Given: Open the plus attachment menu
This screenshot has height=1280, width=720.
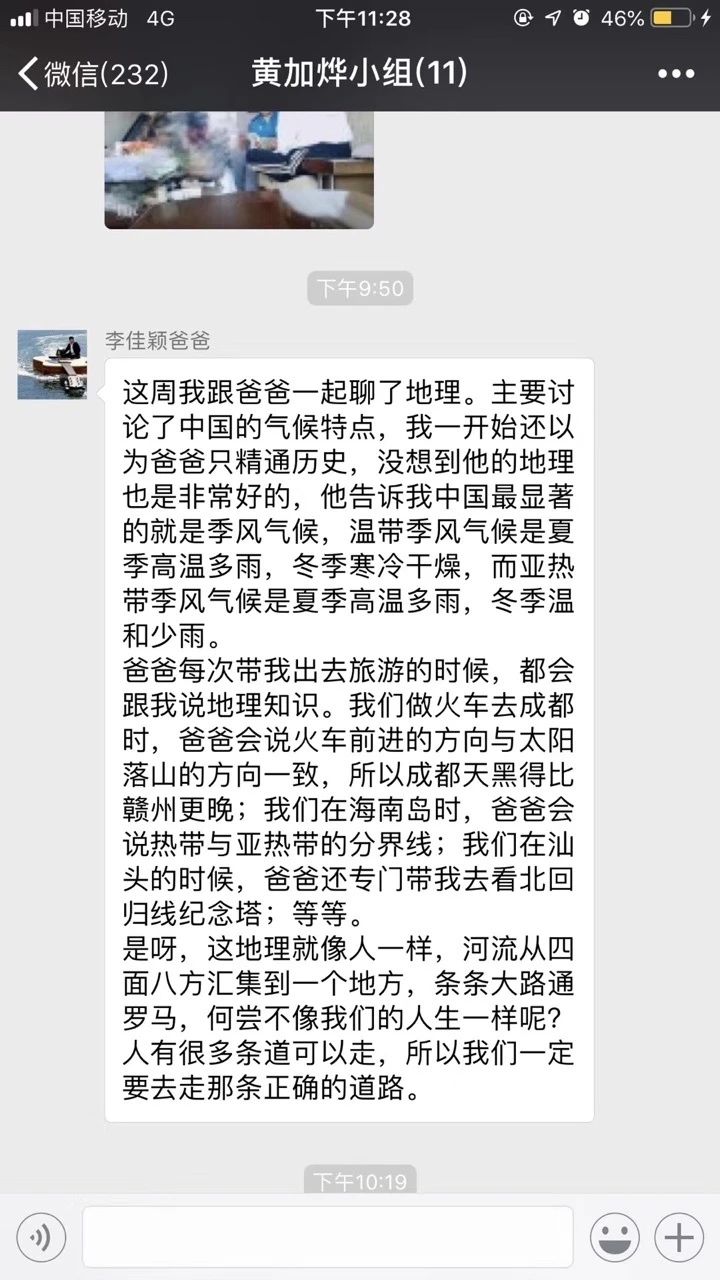Looking at the screenshot, I should (679, 1238).
